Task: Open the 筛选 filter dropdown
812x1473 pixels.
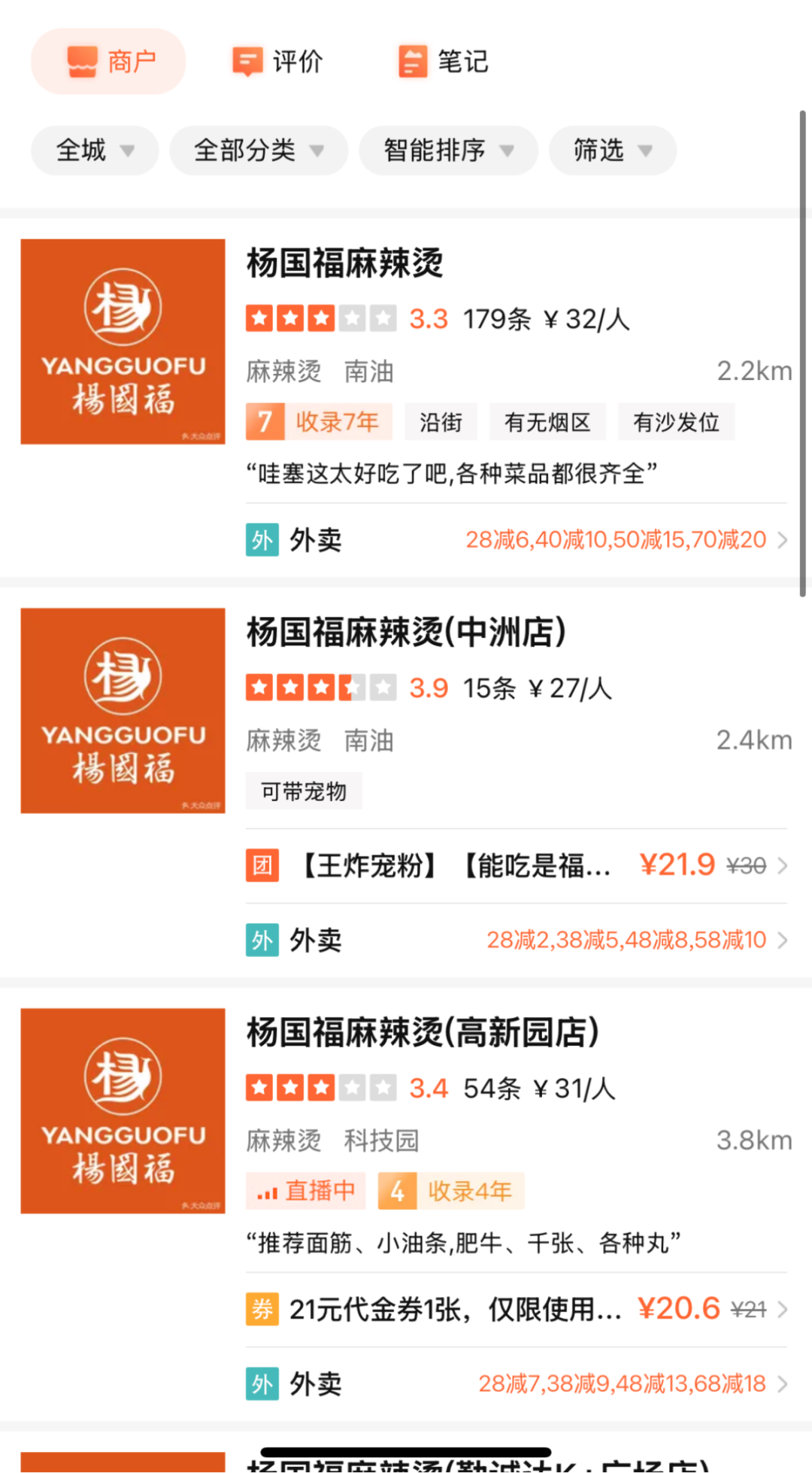Action: click(613, 150)
